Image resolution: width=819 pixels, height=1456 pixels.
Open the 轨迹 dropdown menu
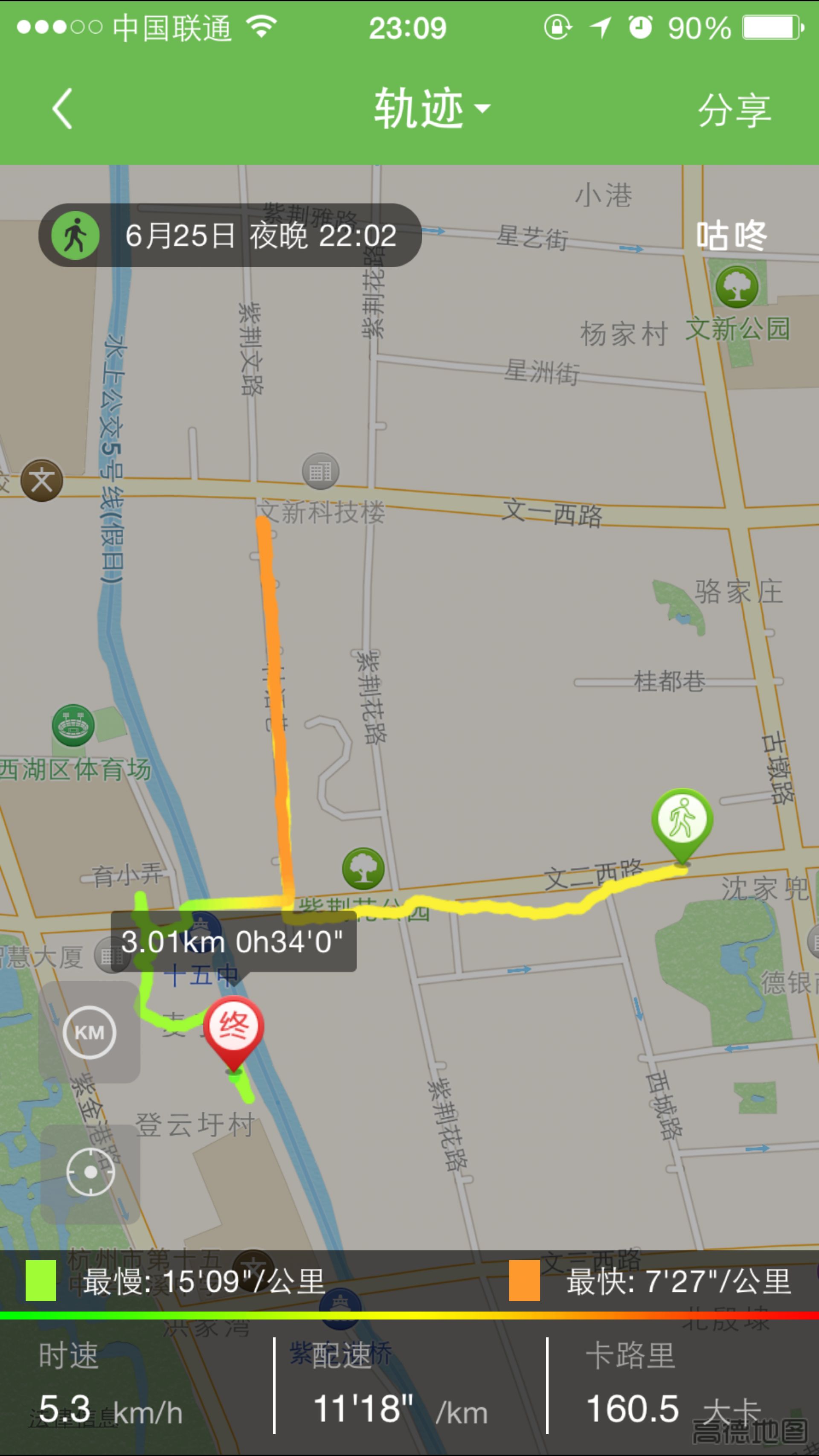tap(432, 108)
